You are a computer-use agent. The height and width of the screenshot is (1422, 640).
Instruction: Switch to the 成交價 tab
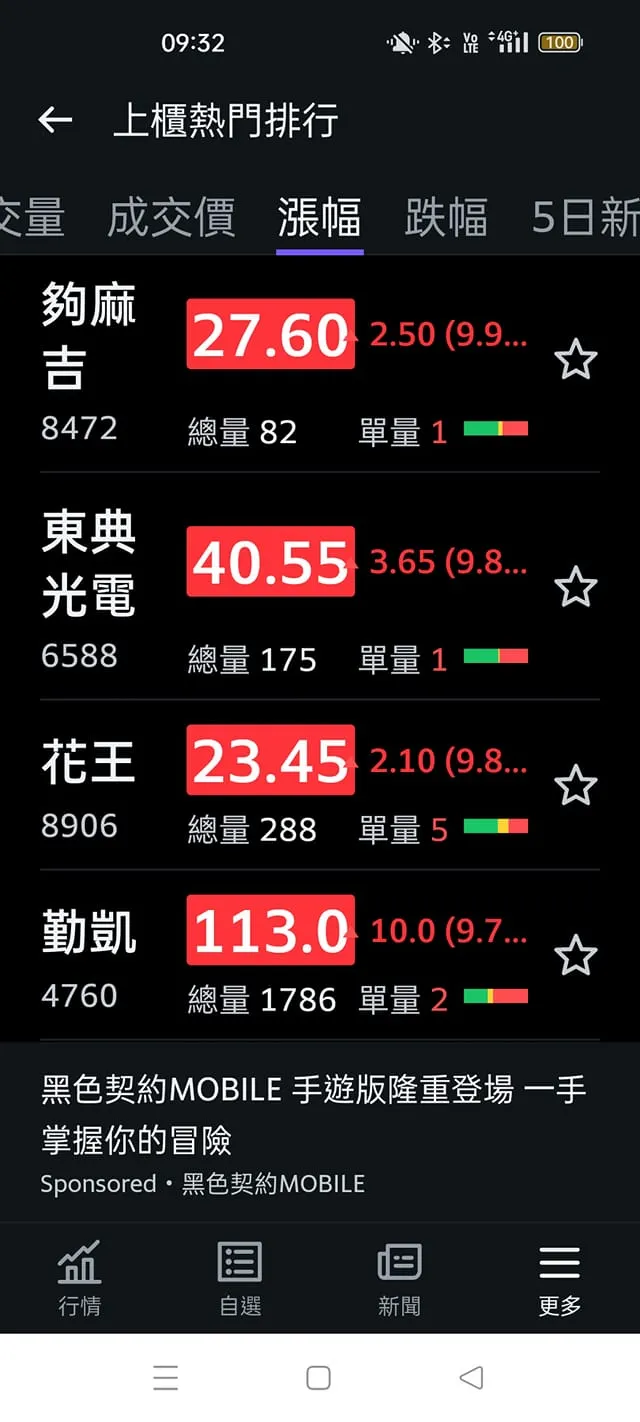pyautogui.click(x=171, y=217)
